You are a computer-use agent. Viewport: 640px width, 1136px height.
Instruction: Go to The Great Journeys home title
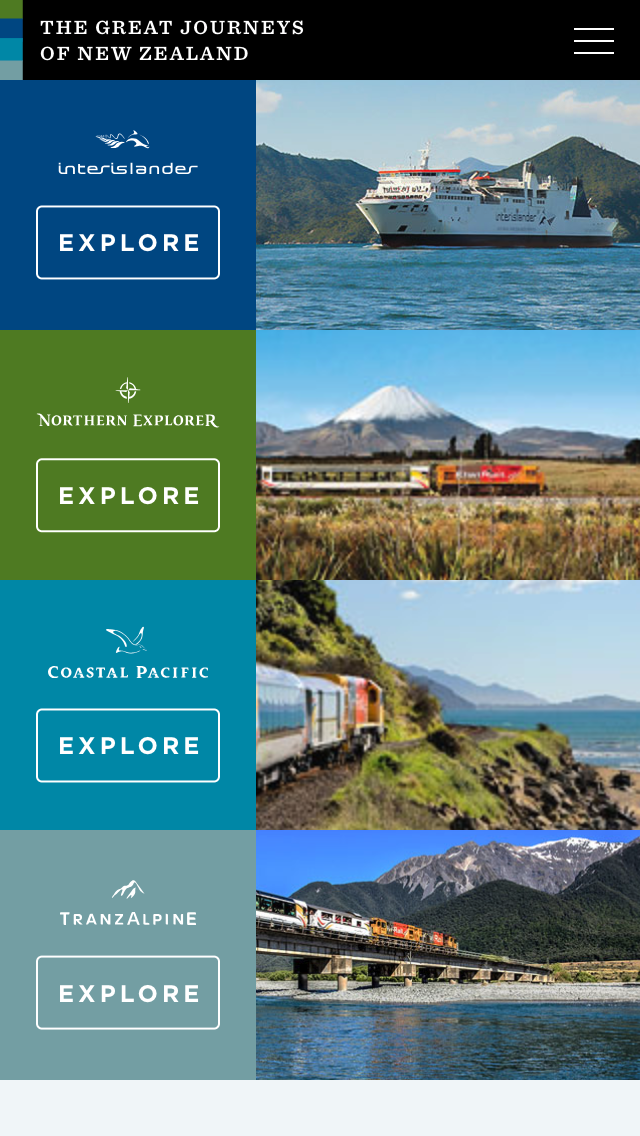pos(172,41)
